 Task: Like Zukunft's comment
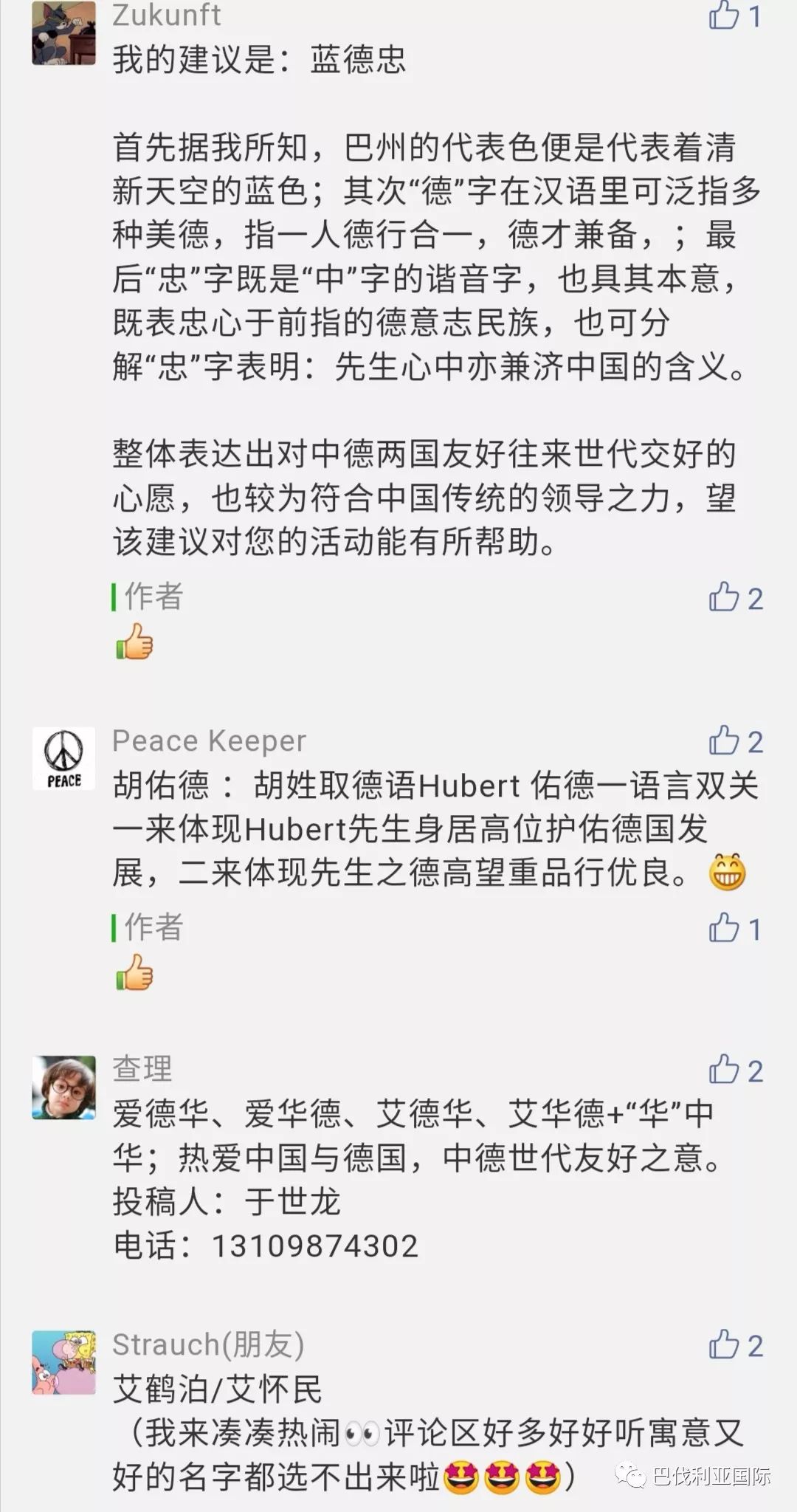click(724, 15)
